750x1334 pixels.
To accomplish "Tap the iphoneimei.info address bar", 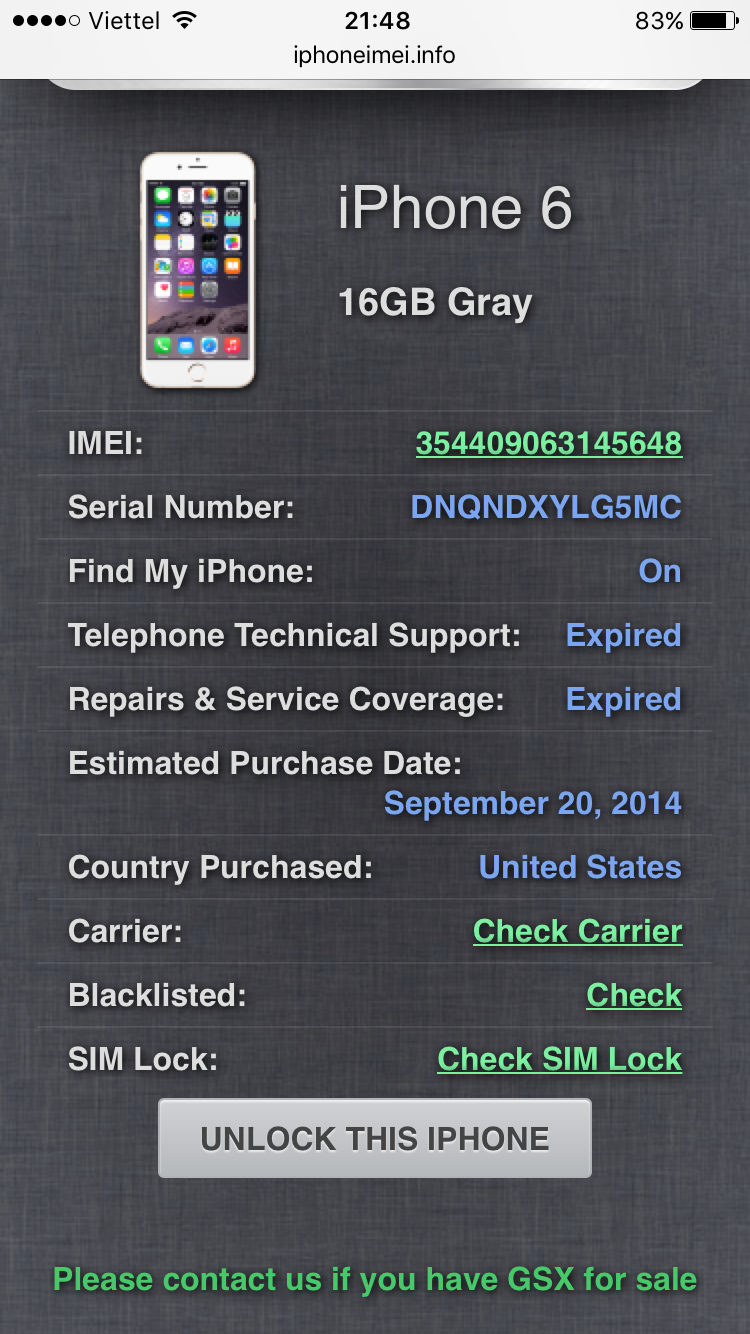I will (x=375, y=56).
